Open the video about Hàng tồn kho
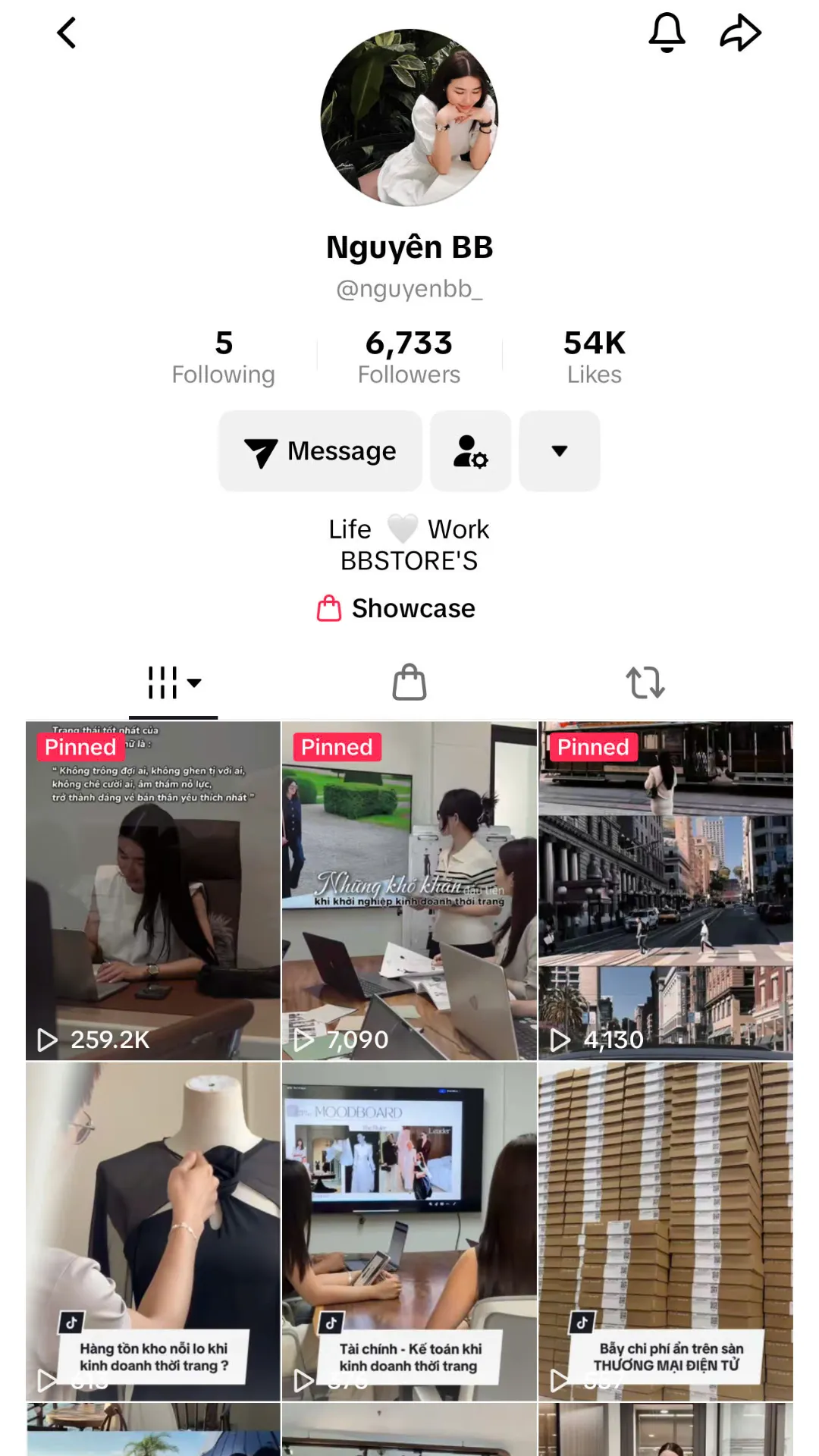Viewport: 819px width, 1456px height. point(153,1231)
